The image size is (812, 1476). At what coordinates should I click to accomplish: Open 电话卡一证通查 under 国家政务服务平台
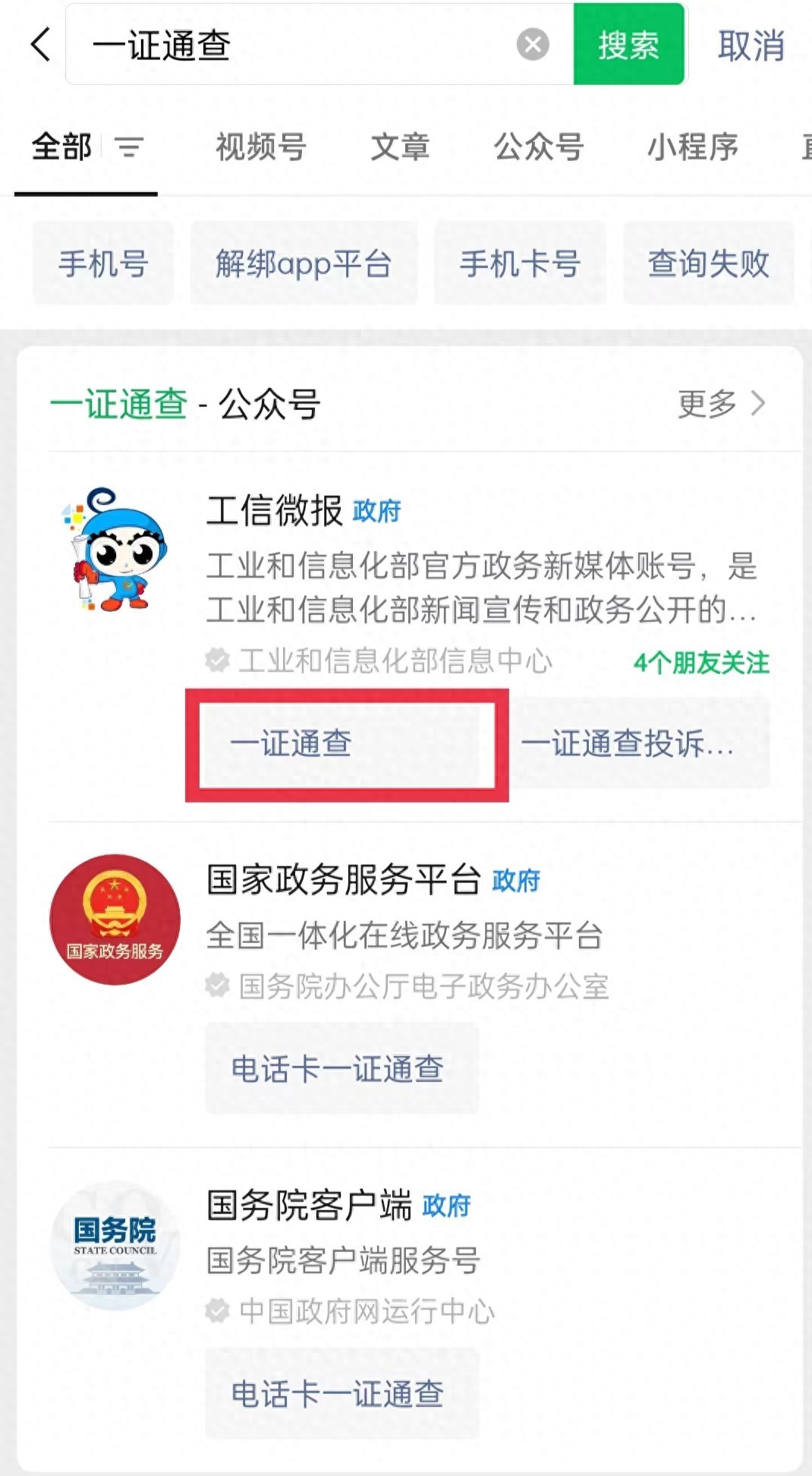[x=341, y=1068]
